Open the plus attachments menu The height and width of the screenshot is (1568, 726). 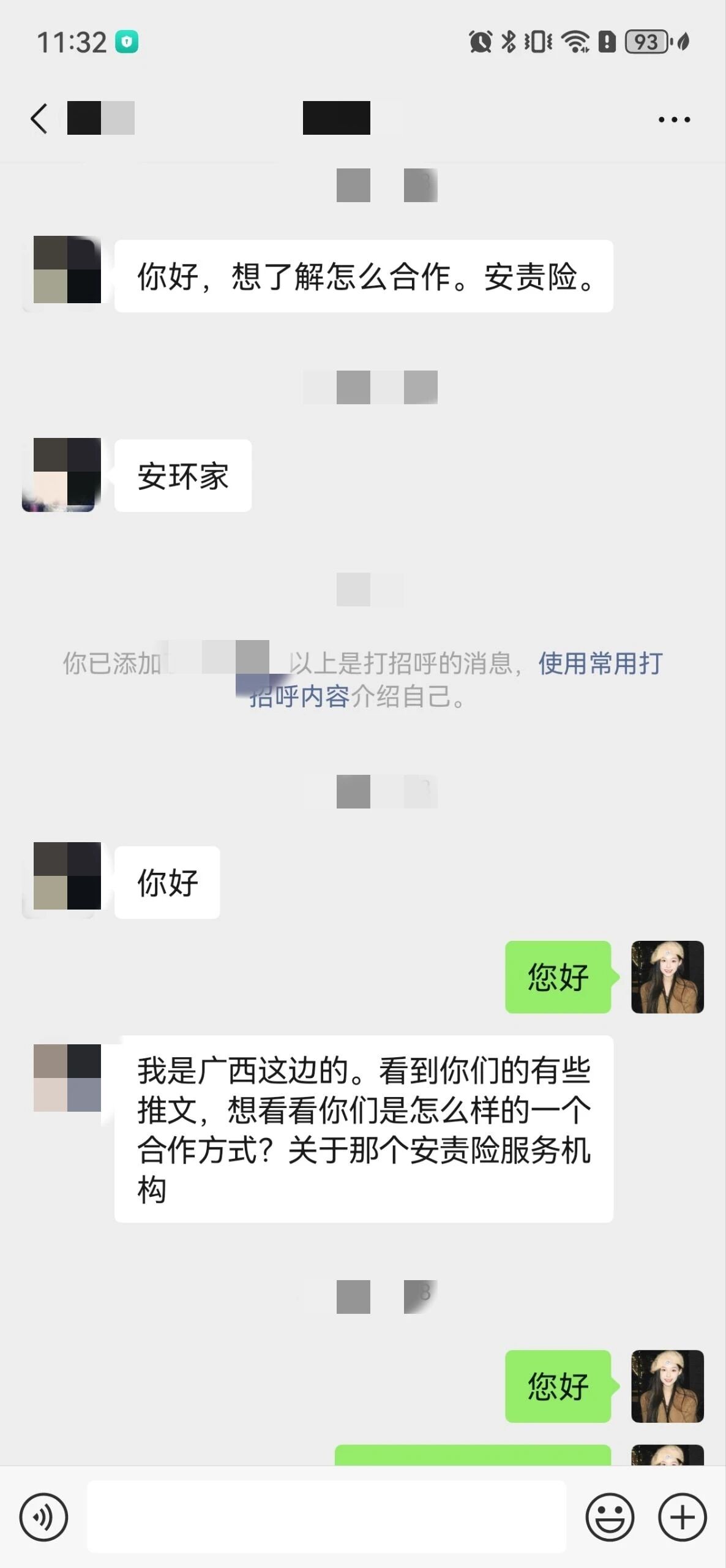tap(683, 1517)
